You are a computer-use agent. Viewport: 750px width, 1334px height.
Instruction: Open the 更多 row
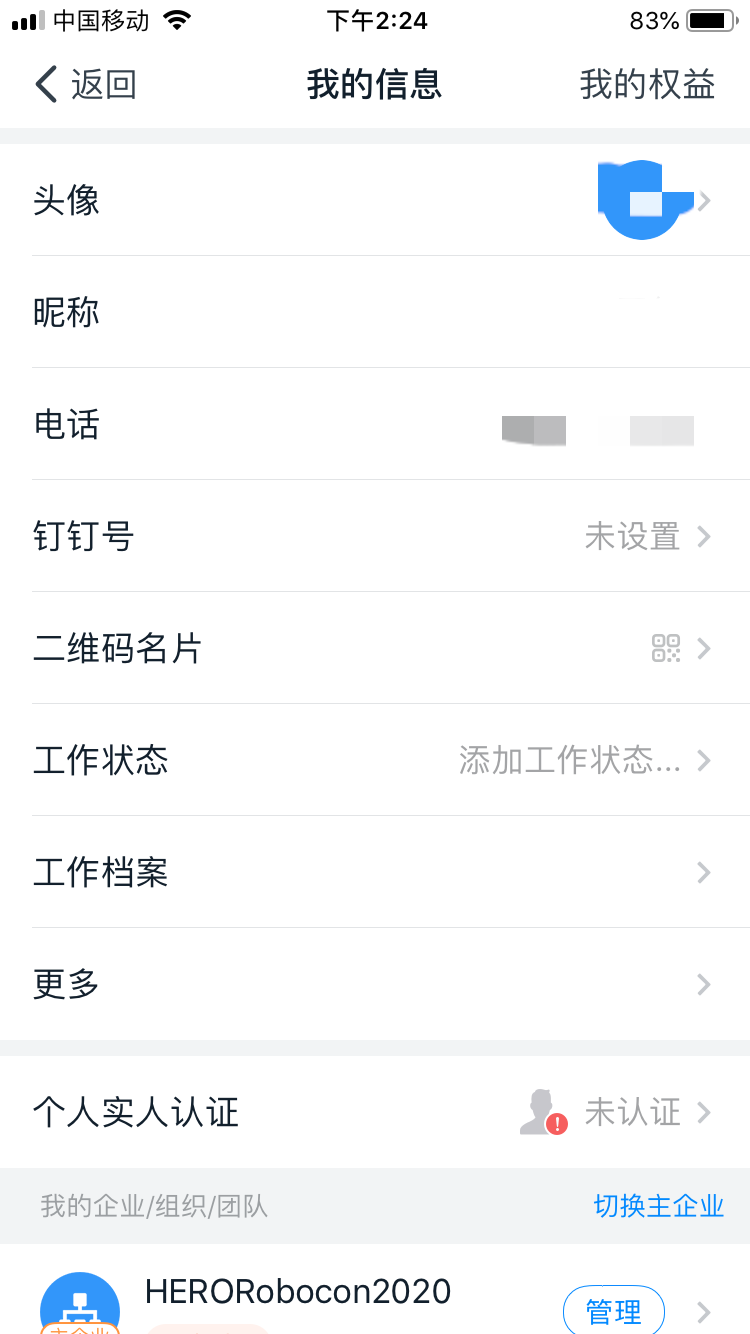[x=375, y=985]
